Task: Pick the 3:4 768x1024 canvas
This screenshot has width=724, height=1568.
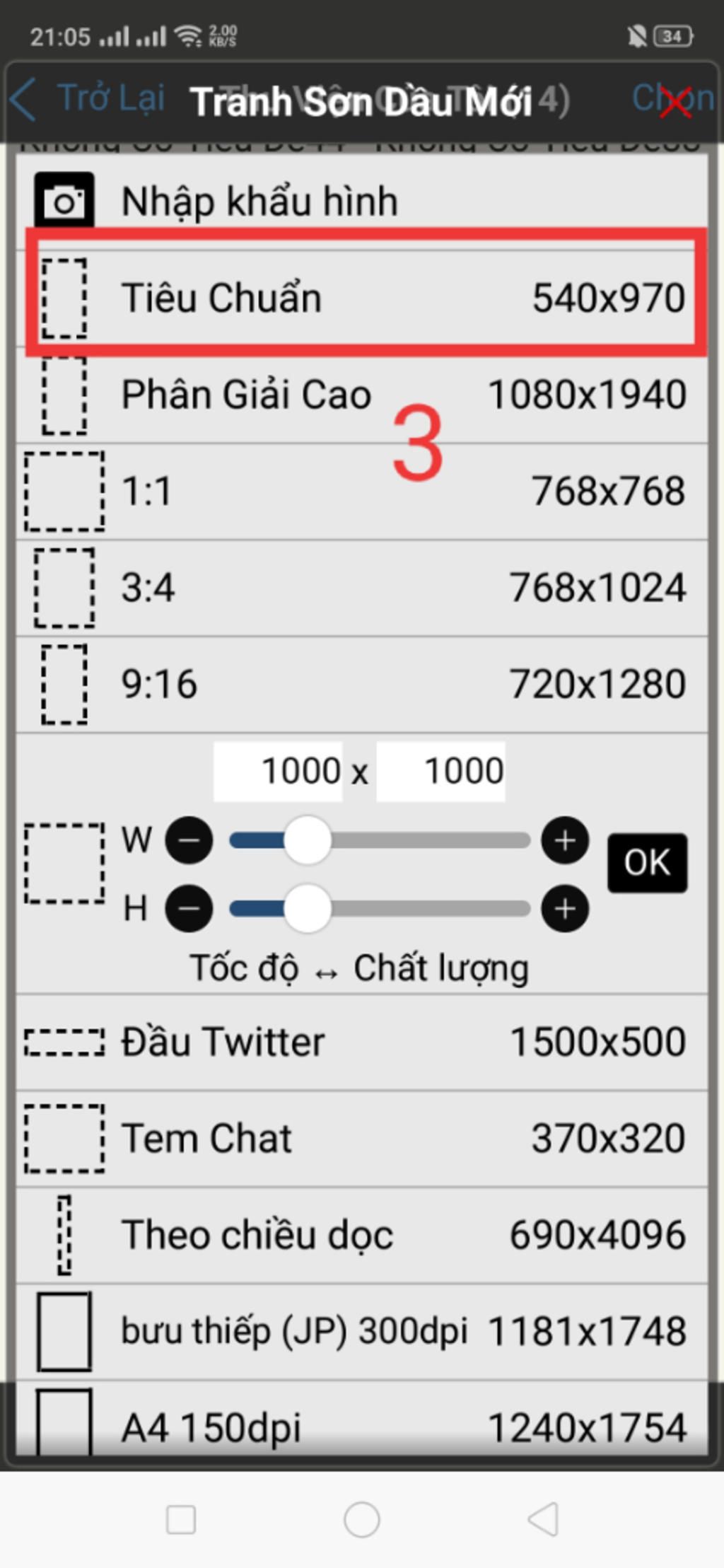Action: [361, 588]
